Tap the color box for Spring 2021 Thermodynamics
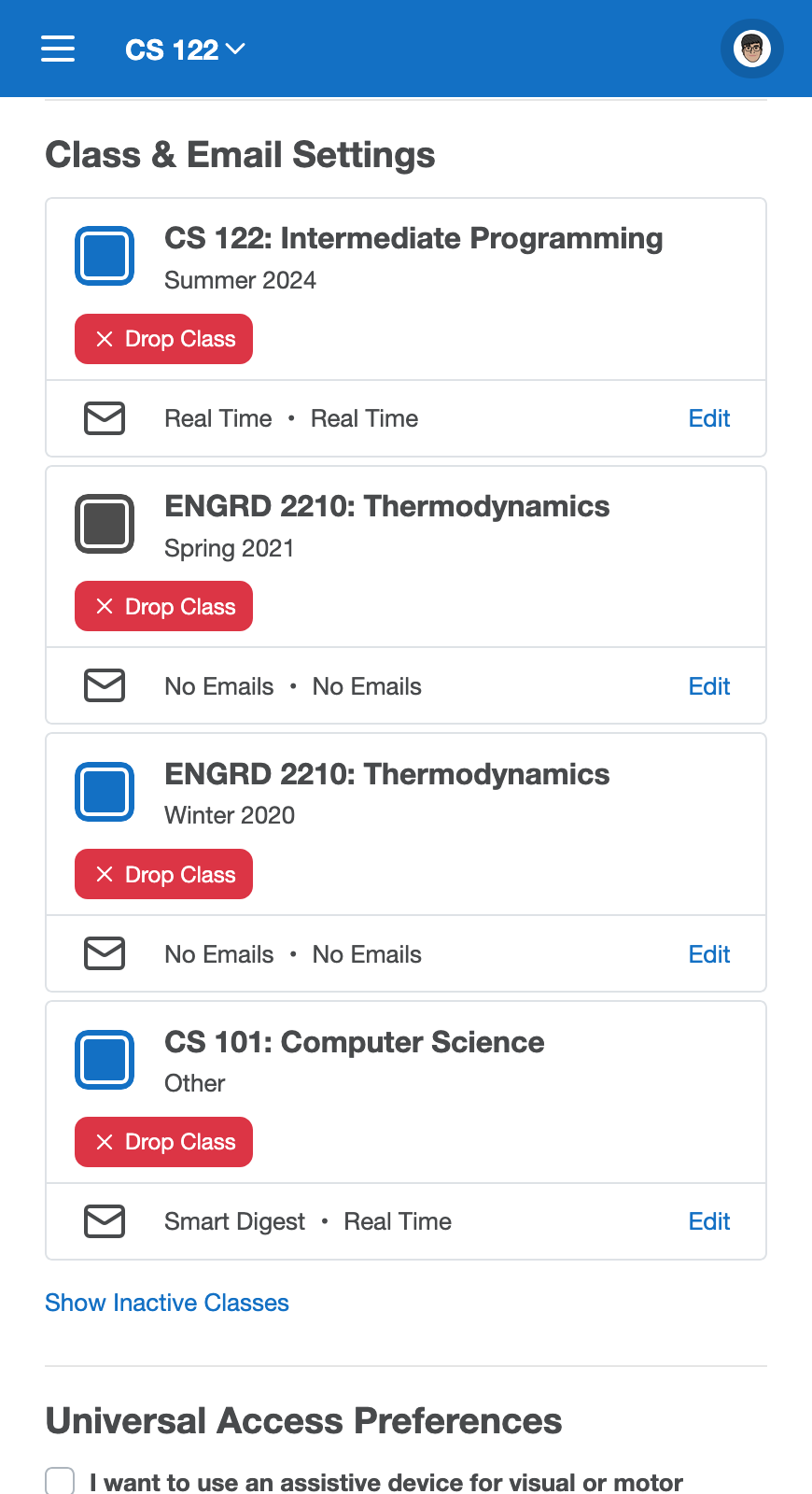This screenshot has height=1494, width=812. tap(105, 523)
